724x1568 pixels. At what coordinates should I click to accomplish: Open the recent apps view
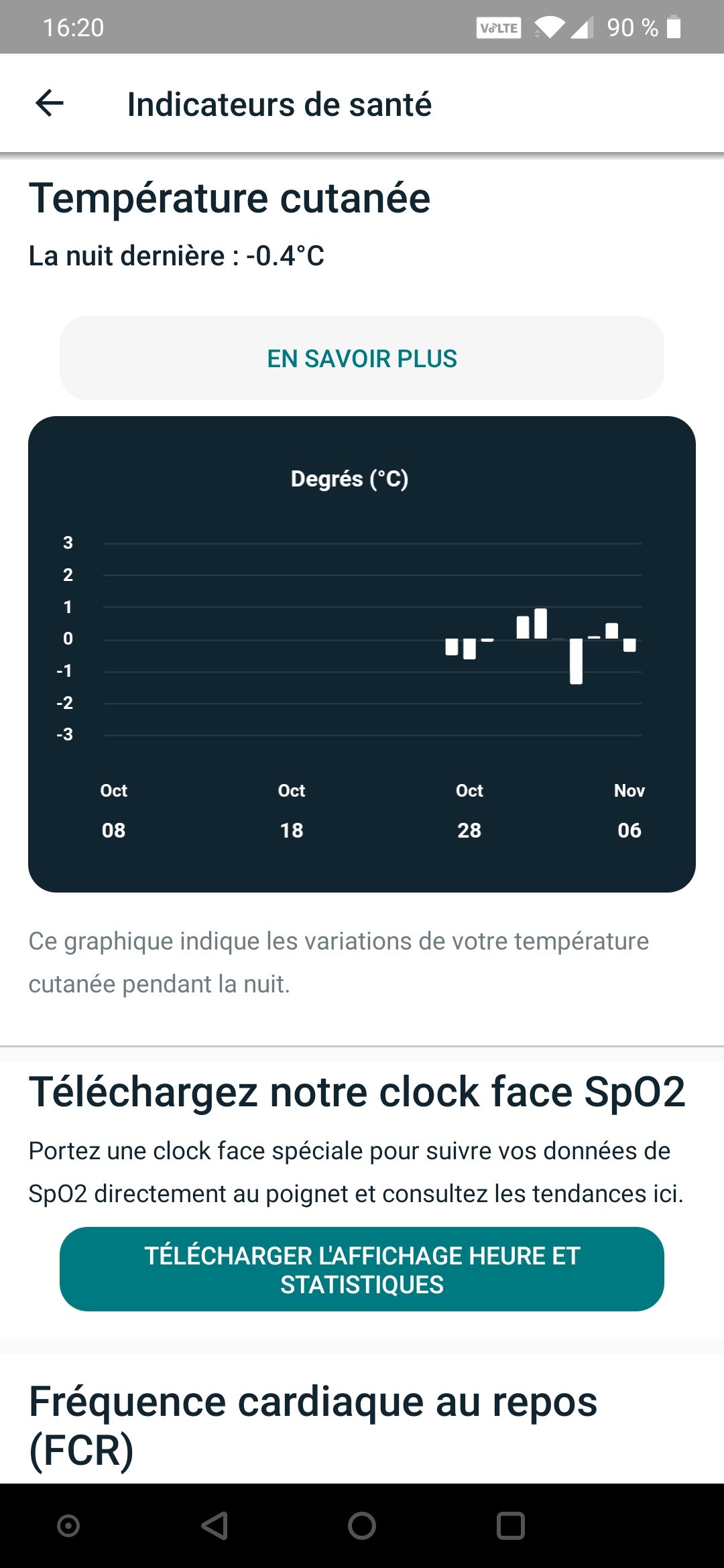click(510, 1526)
